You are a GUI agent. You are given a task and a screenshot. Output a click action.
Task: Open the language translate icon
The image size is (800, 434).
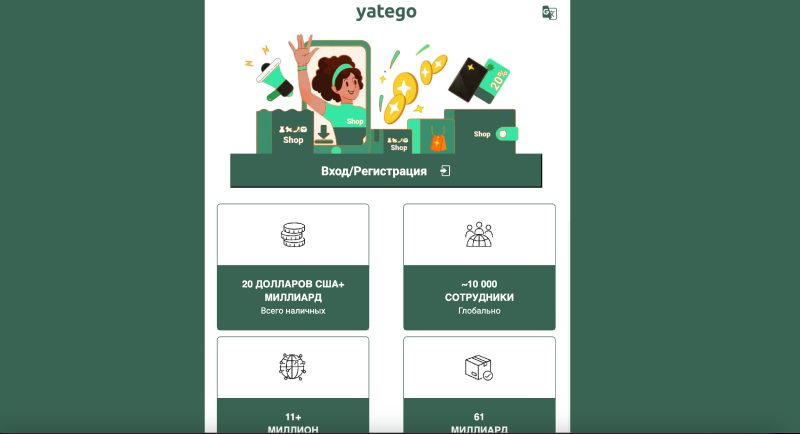548,13
